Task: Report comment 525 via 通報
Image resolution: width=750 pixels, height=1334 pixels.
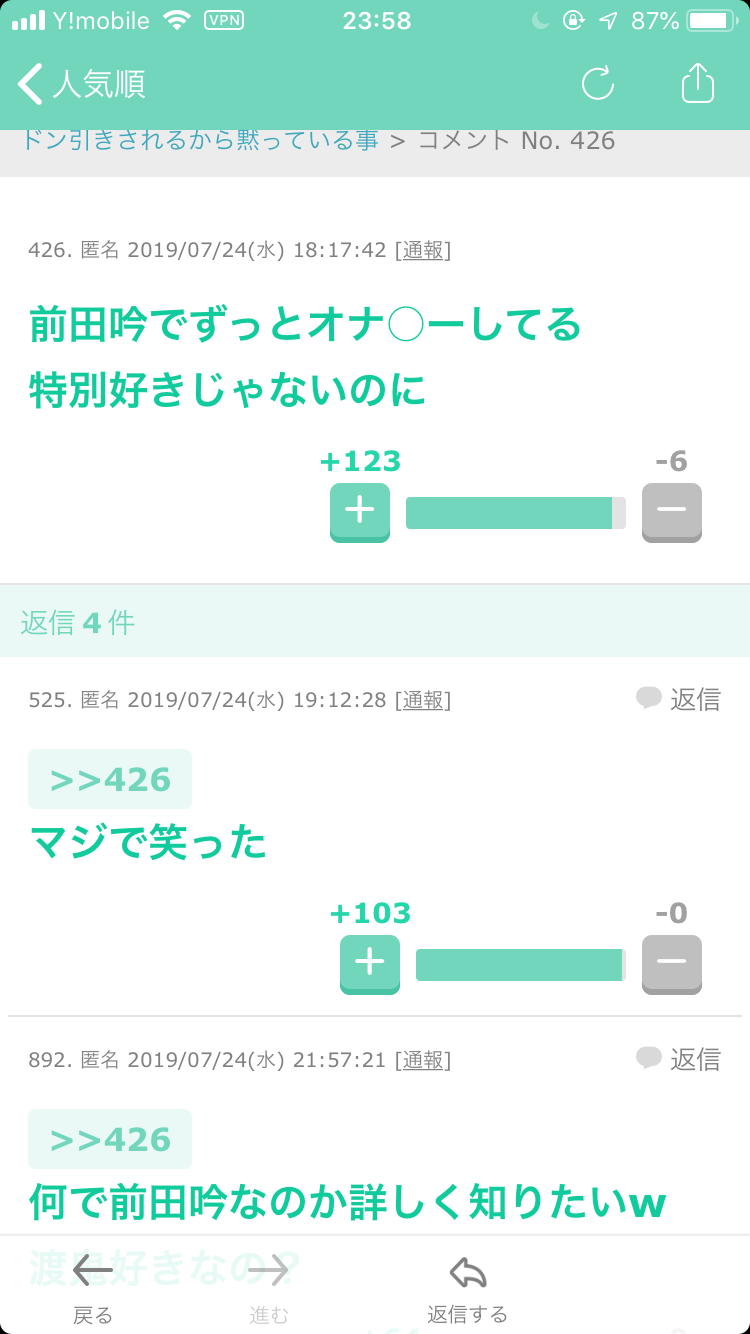Action: click(x=423, y=700)
